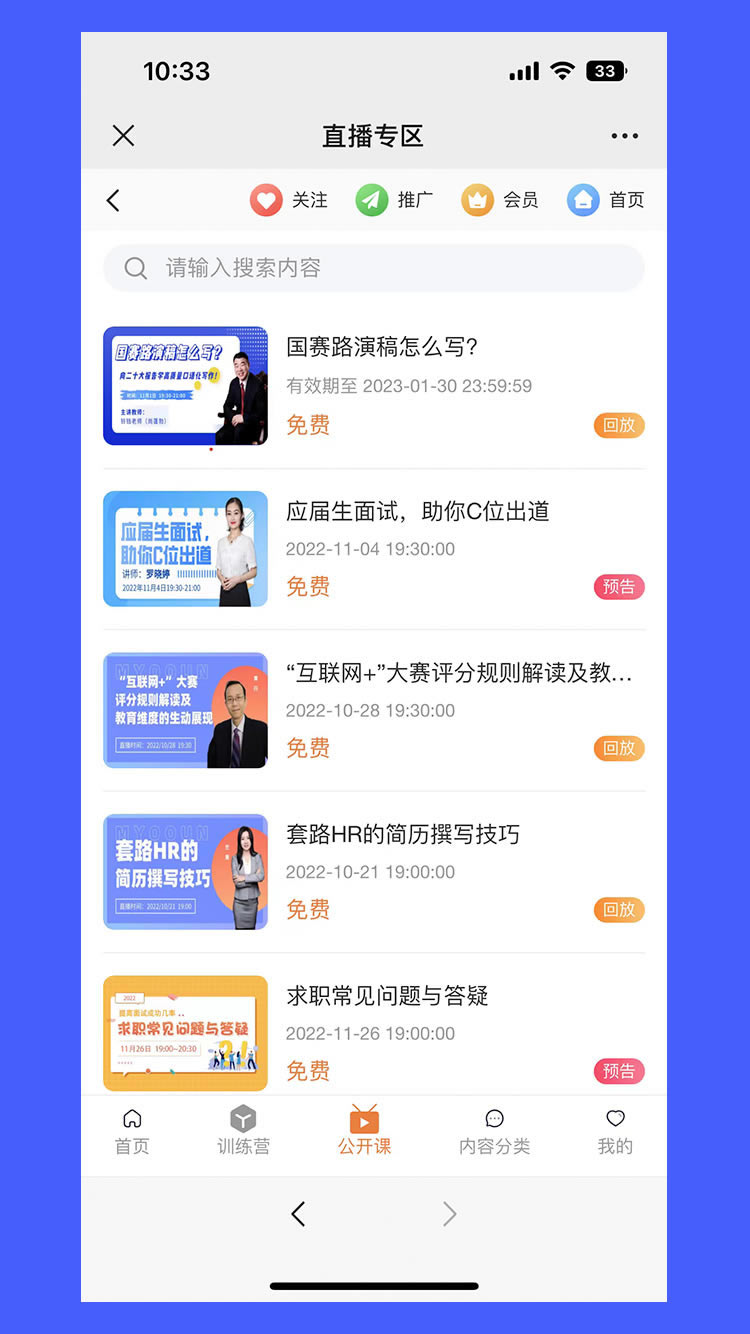Tap the browser back arrow at the bottom

tap(298, 1214)
